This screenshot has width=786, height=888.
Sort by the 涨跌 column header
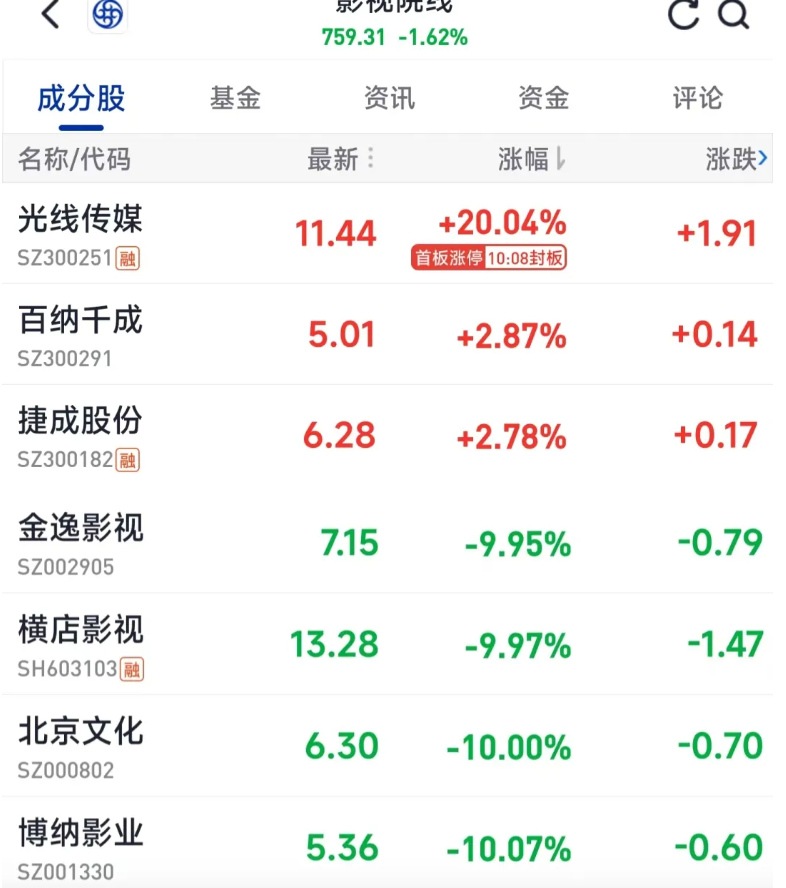click(x=736, y=159)
